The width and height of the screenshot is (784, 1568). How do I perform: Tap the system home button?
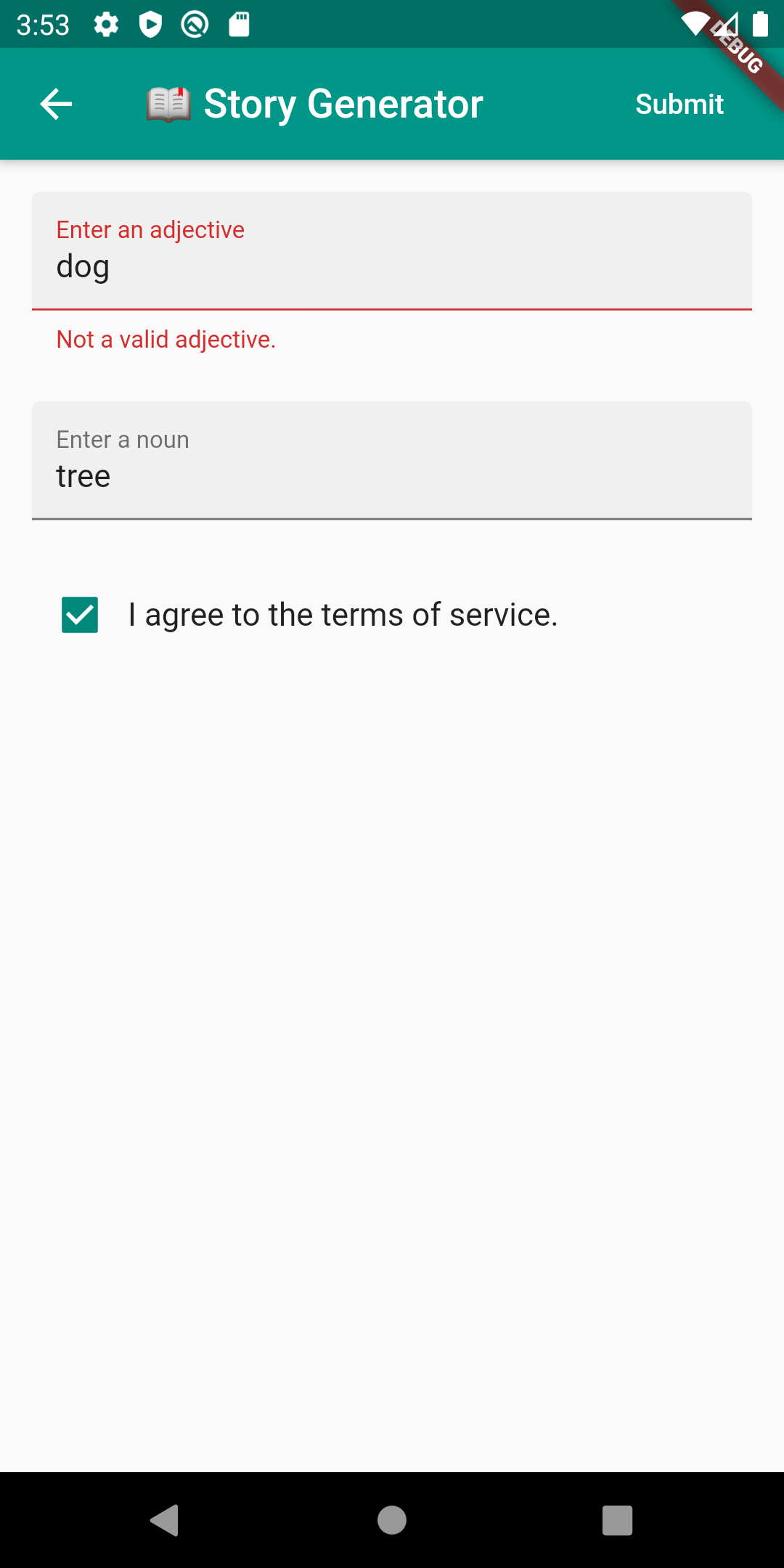pyautogui.click(x=392, y=1519)
